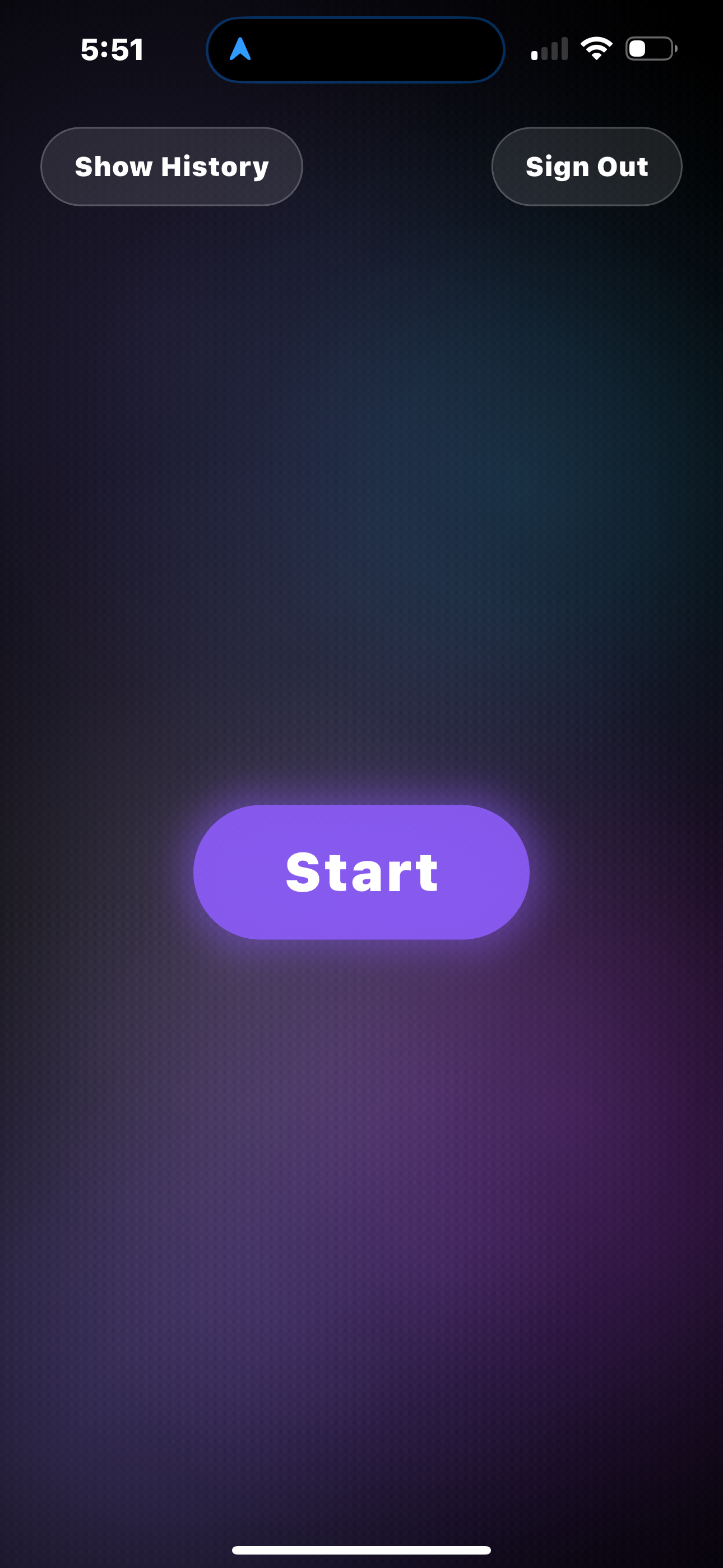Tap the purple Start button
723x1568 pixels.
coord(361,871)
